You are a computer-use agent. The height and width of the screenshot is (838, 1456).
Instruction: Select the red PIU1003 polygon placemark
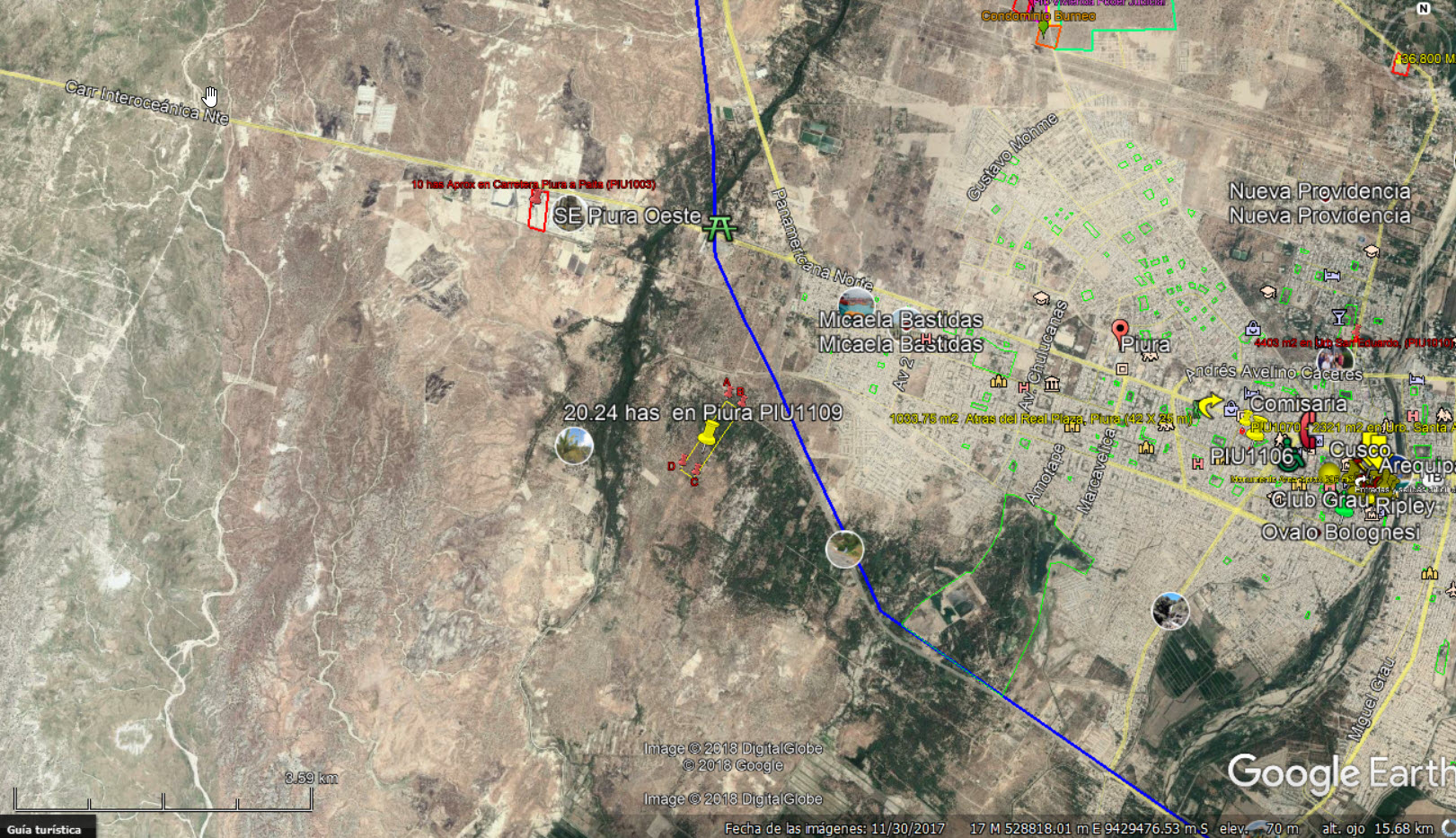537,210
